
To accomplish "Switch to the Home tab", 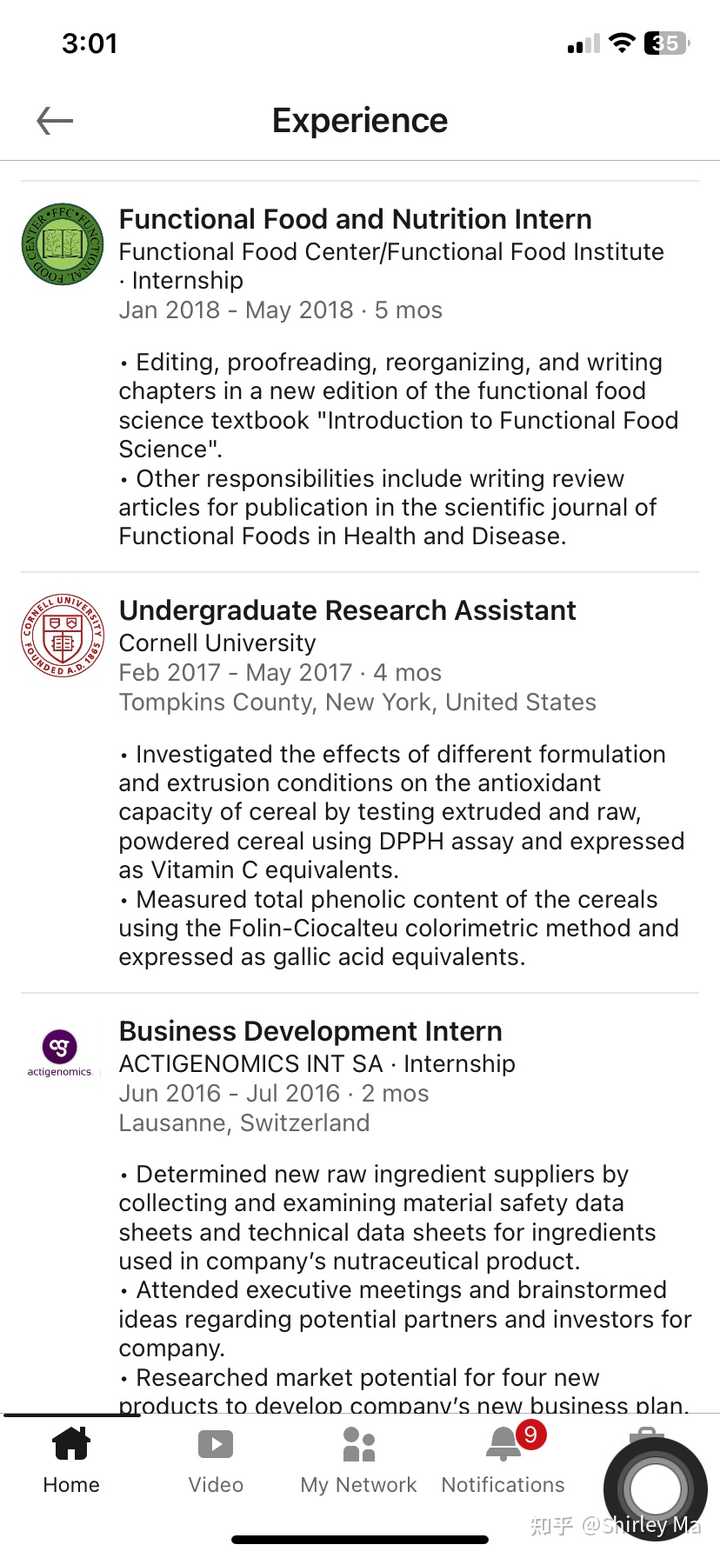I will pos(71,1461).
